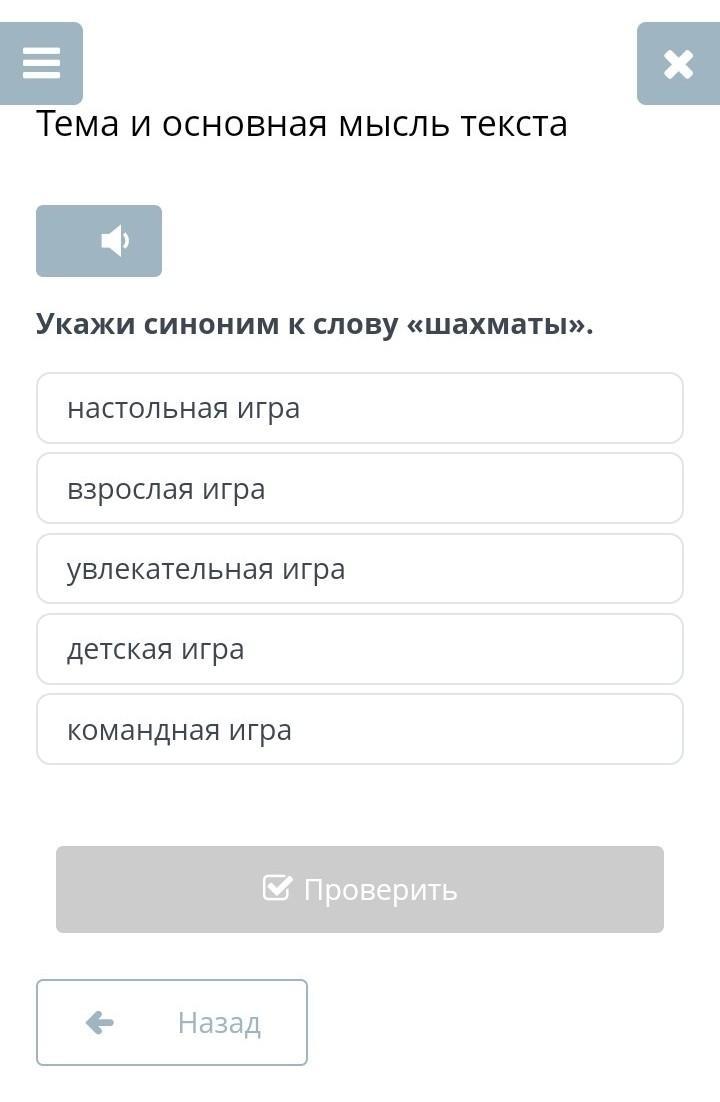Tap the Проверить button
This screenshot has height=1102, width=720.
pos(360,890)
